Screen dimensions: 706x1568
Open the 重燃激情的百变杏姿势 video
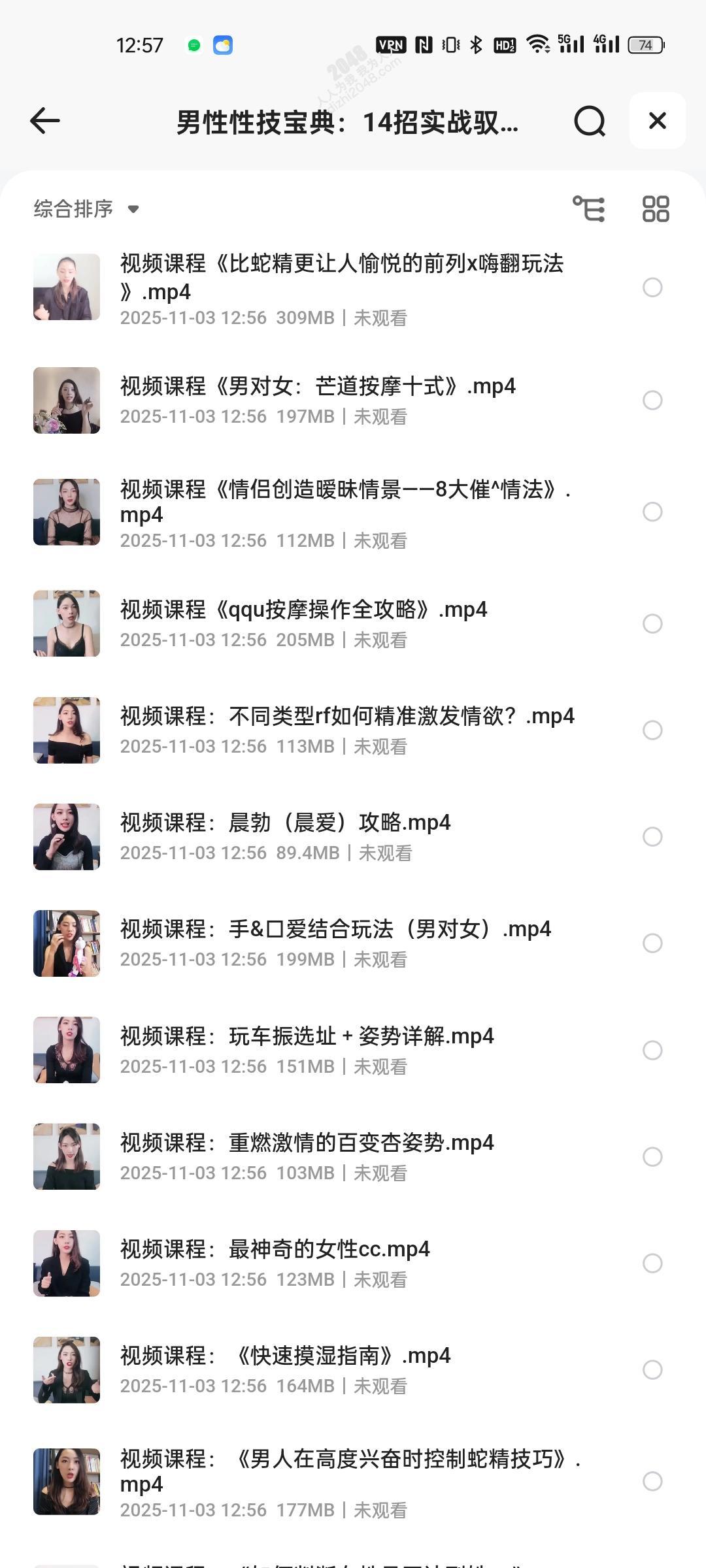pos(307,1143)
